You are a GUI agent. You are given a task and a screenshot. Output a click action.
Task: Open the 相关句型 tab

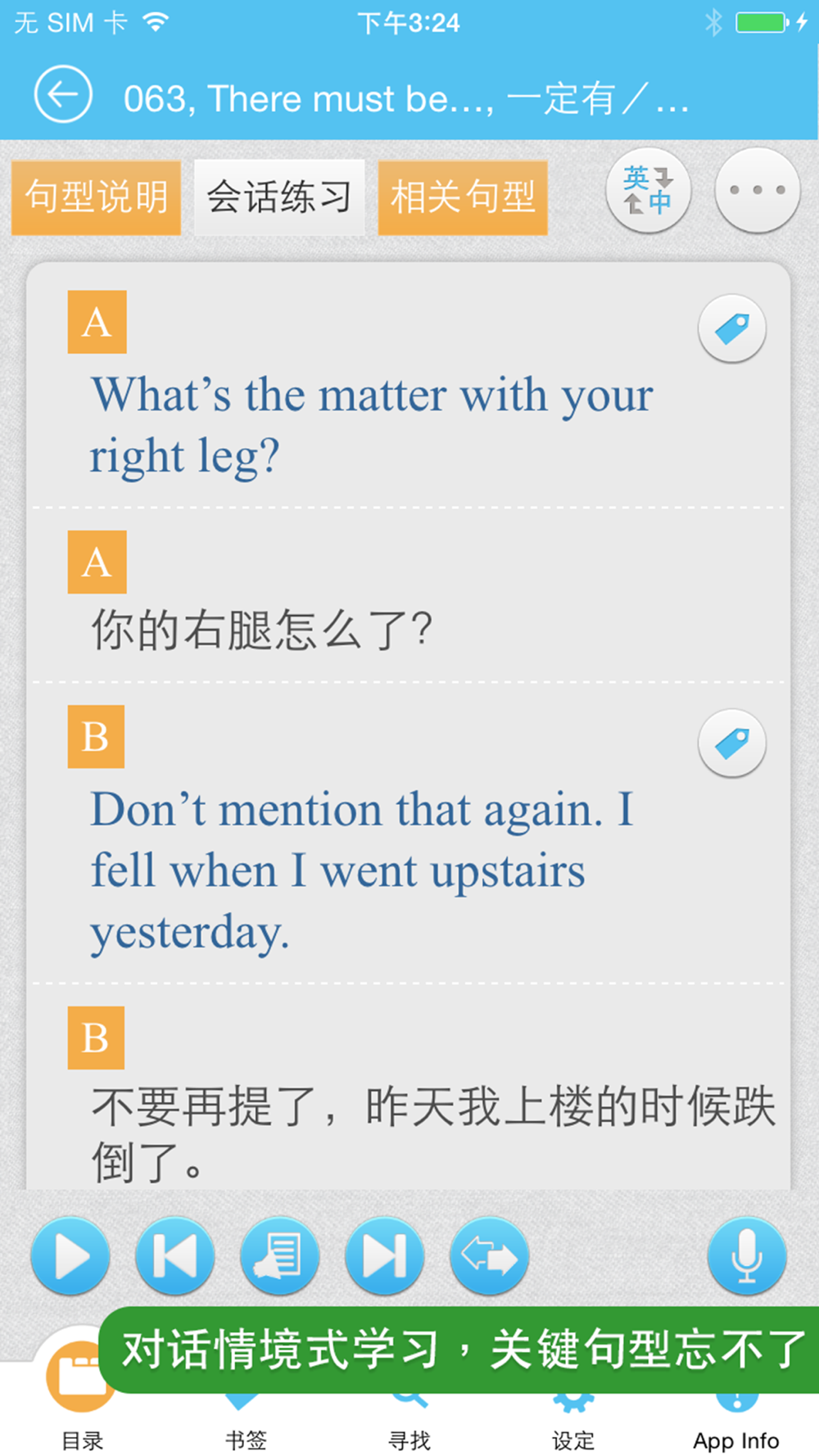tap(463, 197)
